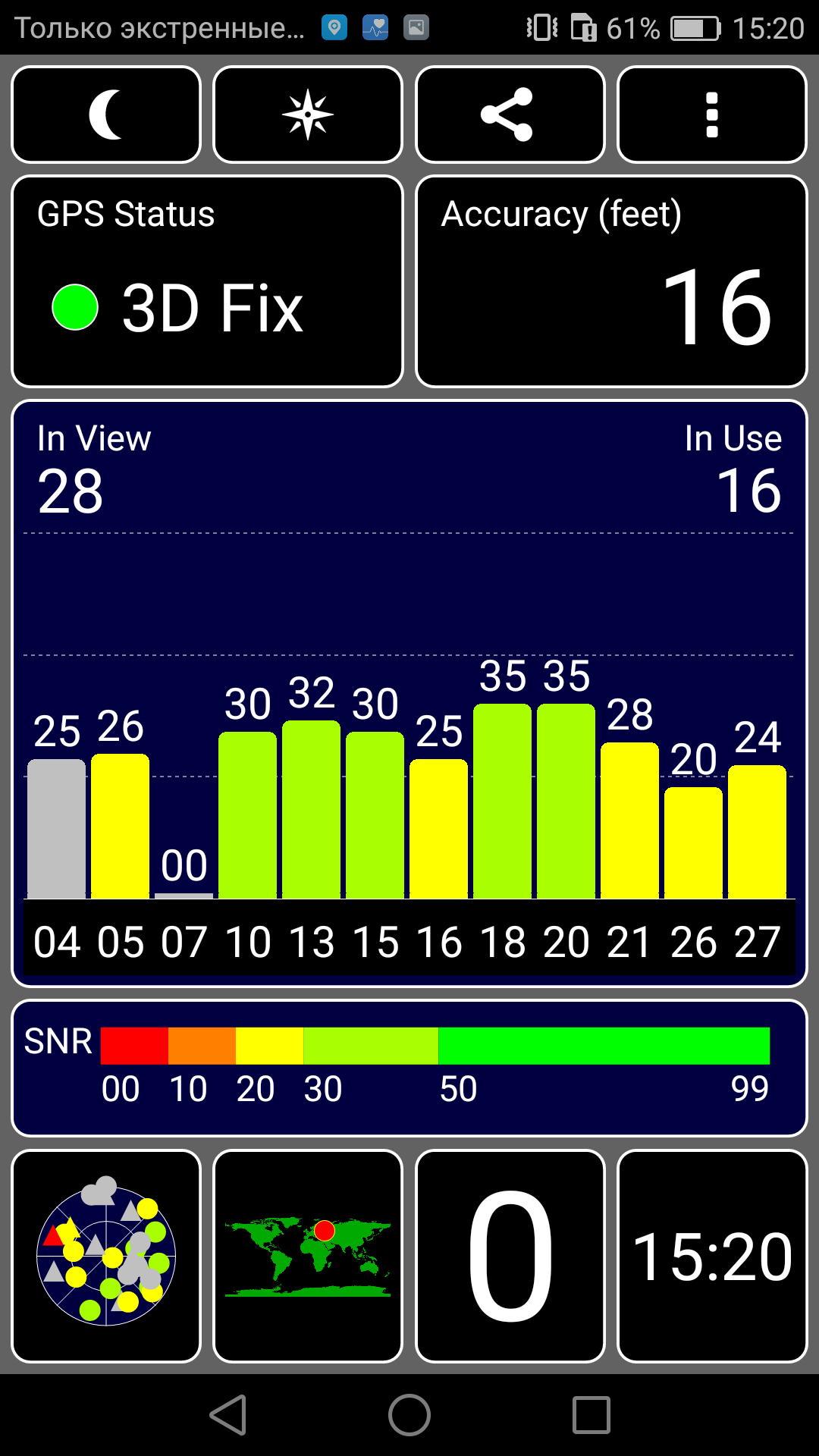Open the compass star button
This screenshot has height=1456, width=819.
(308, 115)
